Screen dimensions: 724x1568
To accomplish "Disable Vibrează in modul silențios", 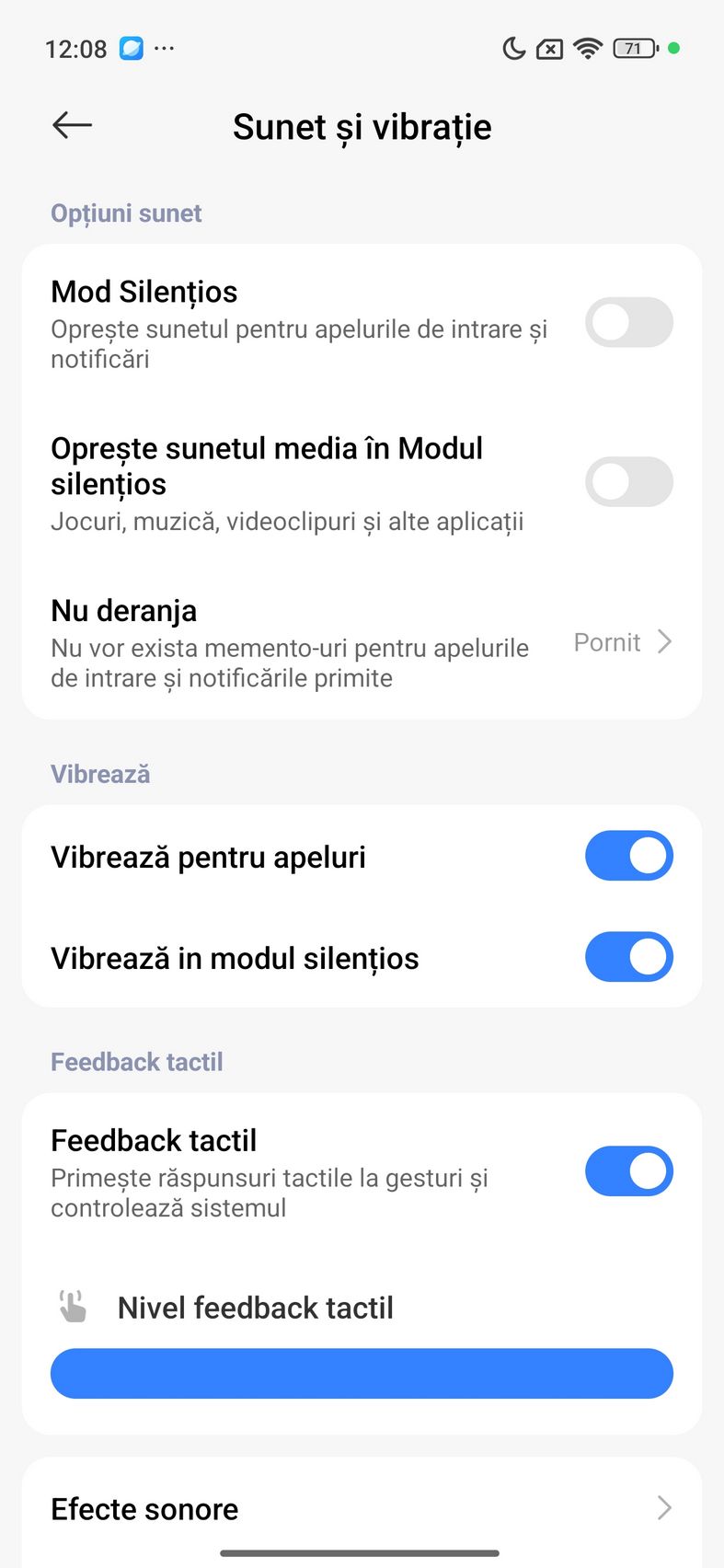I will (x=628, y=957).
